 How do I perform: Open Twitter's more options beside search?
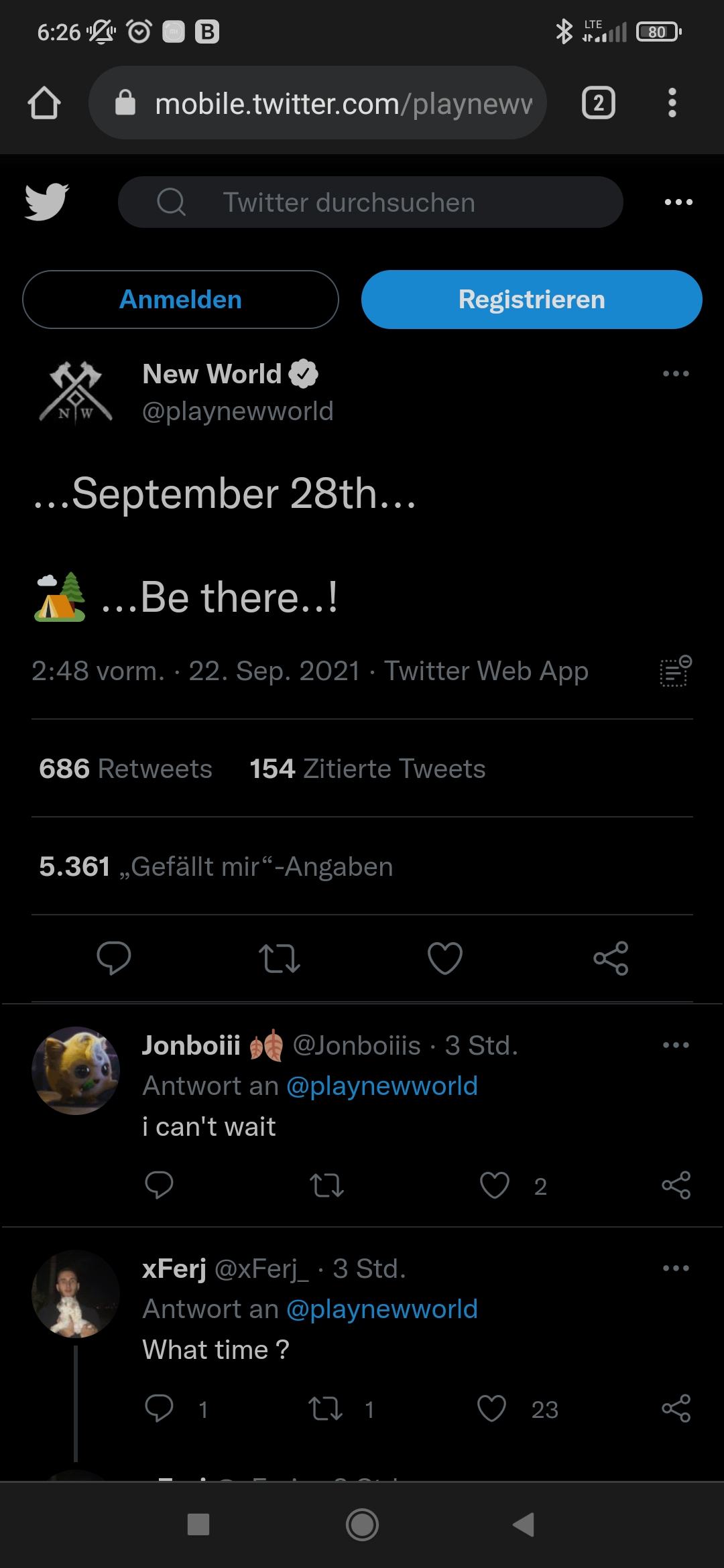678,202
